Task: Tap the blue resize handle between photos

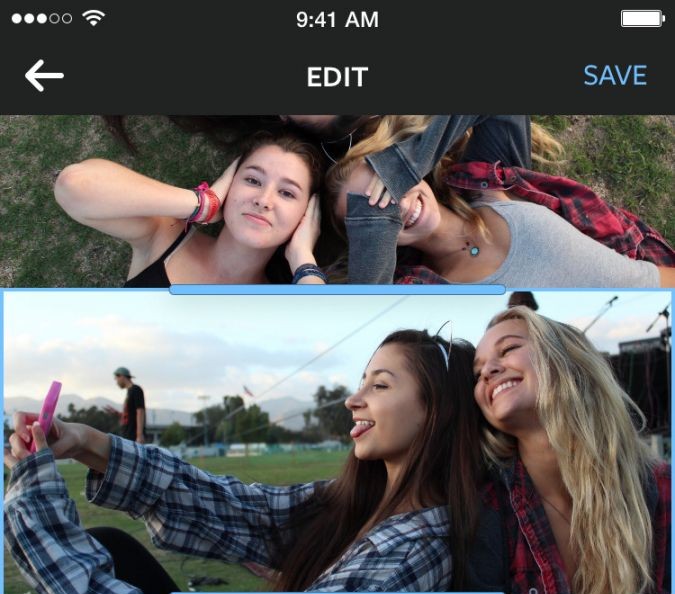Action: [x=337, y=290]
